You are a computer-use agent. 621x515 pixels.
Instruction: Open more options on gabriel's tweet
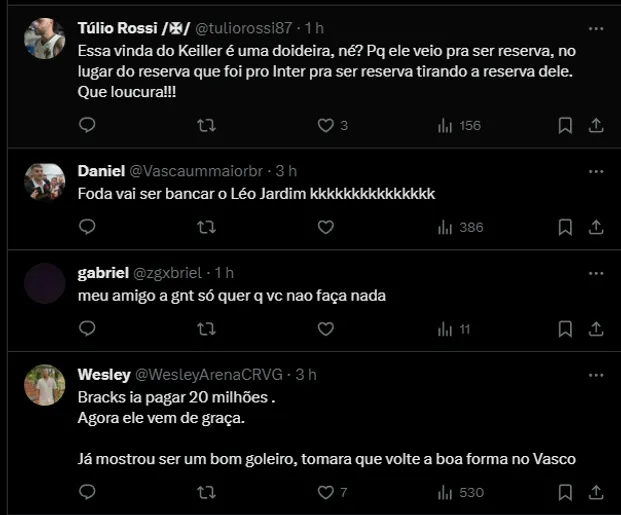pos(596,273)
